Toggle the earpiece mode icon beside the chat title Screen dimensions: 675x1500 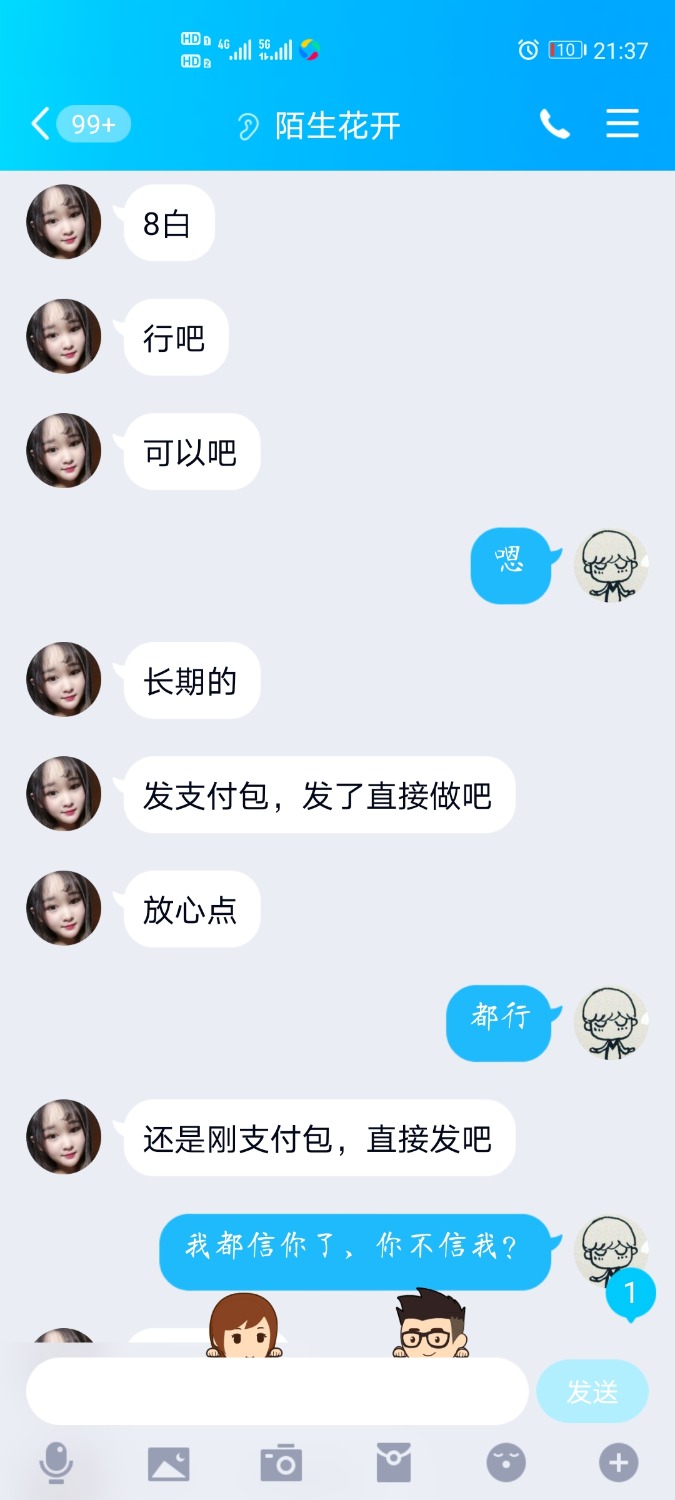[247, 127]
